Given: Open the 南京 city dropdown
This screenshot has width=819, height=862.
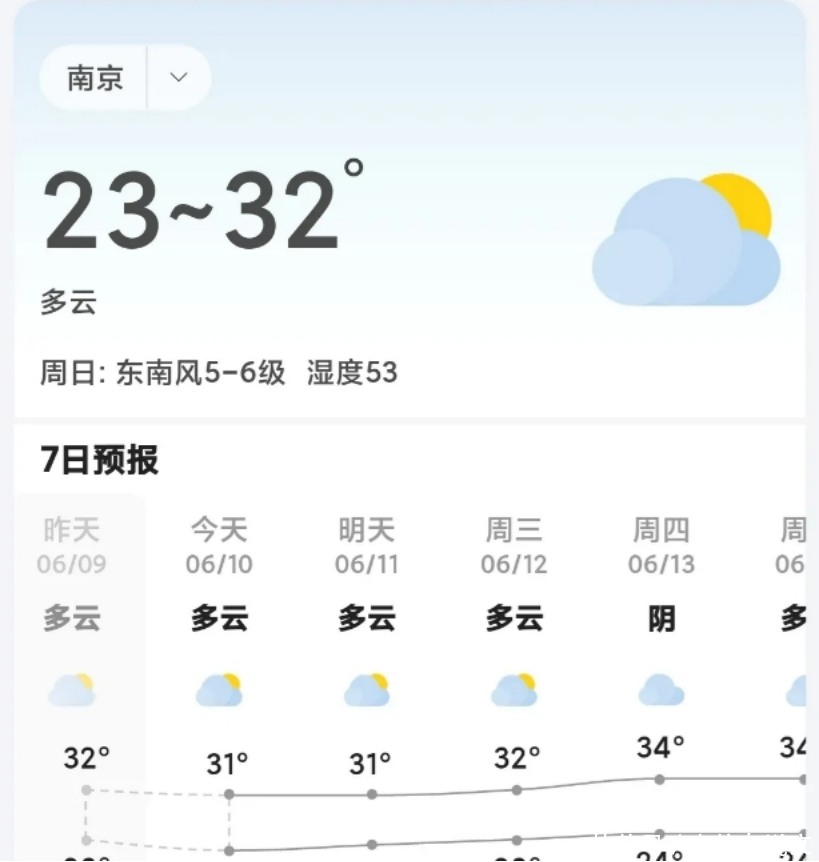Looking at the screenshot, I should click(x=178, y=78).
